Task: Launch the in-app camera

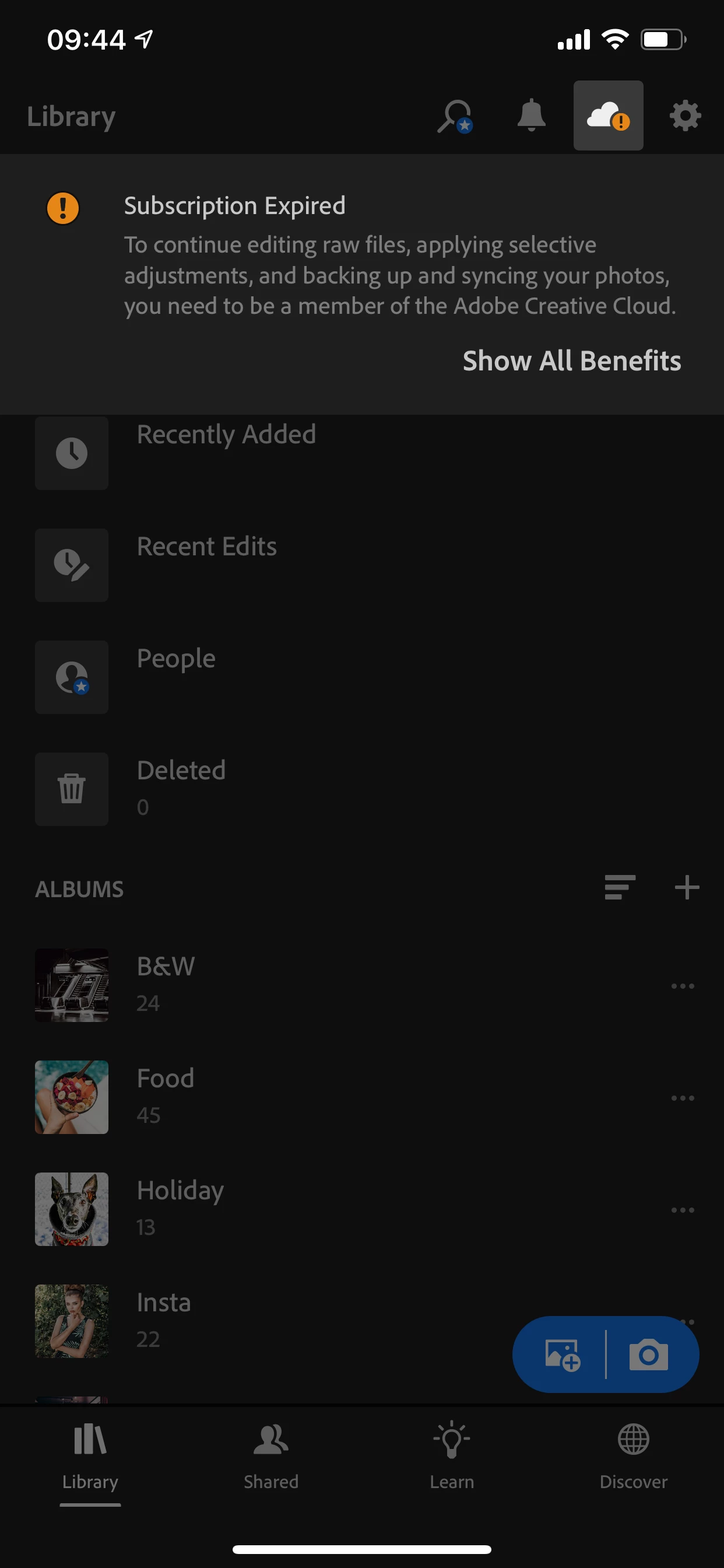Action: 649,1355
